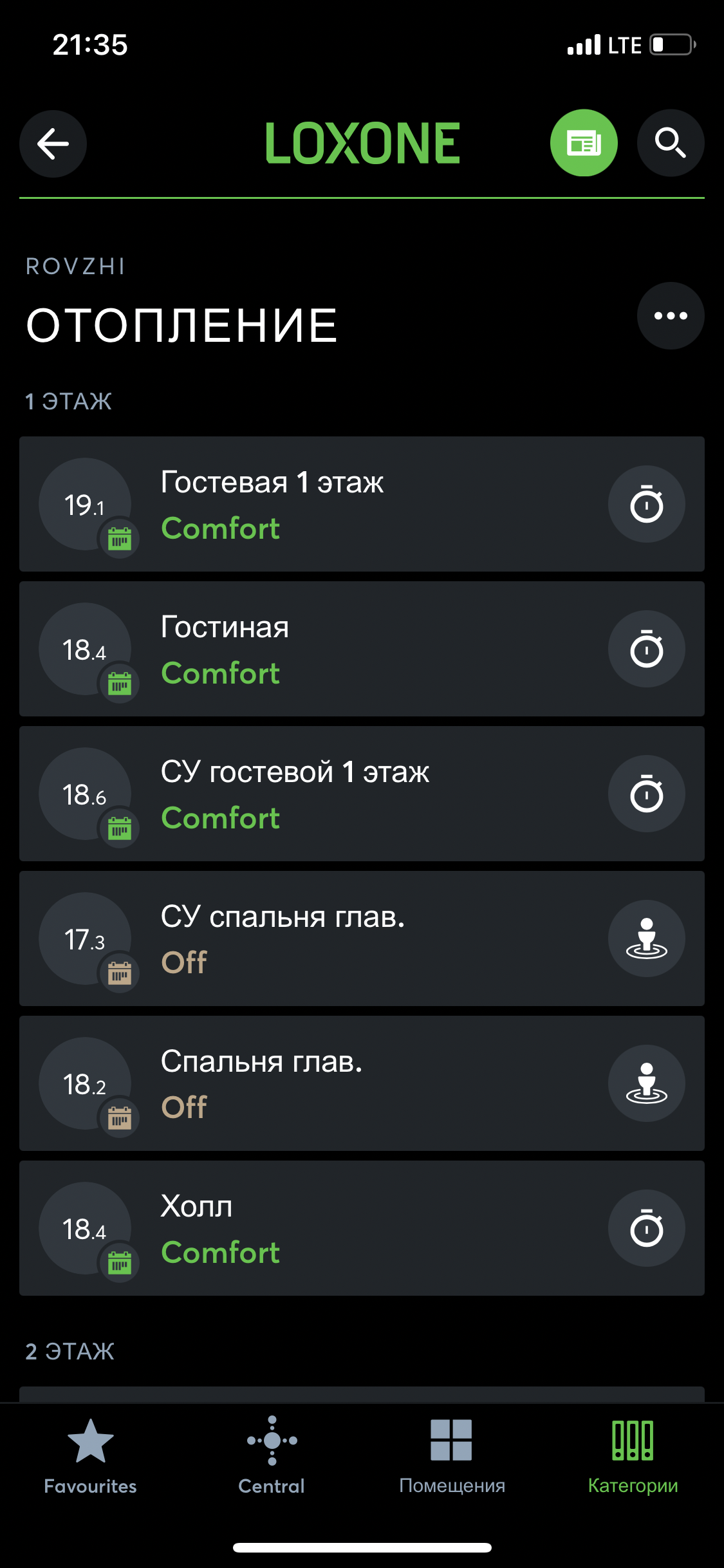Image resolution: width=724 pixels, height=1568 pixels.
Task: Open the search magnifier
Action: [x=671, y=143]
